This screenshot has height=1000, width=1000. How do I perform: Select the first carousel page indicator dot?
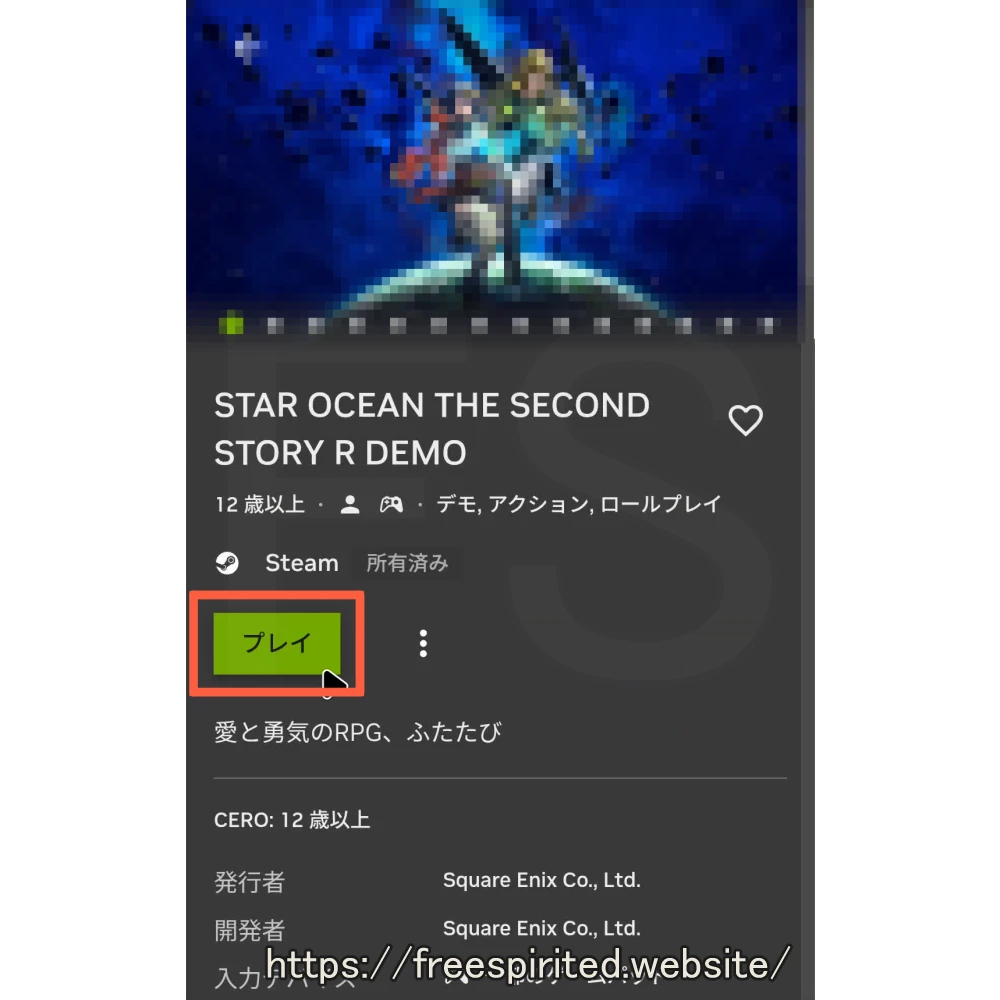point(232,324)
